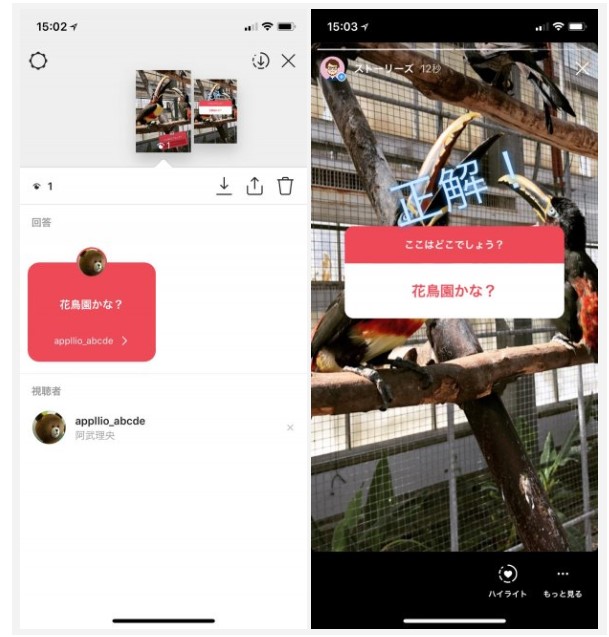This screenshot has width=609, height=637.
Task: Add story to ハイライト
Action: pyautogui.click(x=508, y=580)
